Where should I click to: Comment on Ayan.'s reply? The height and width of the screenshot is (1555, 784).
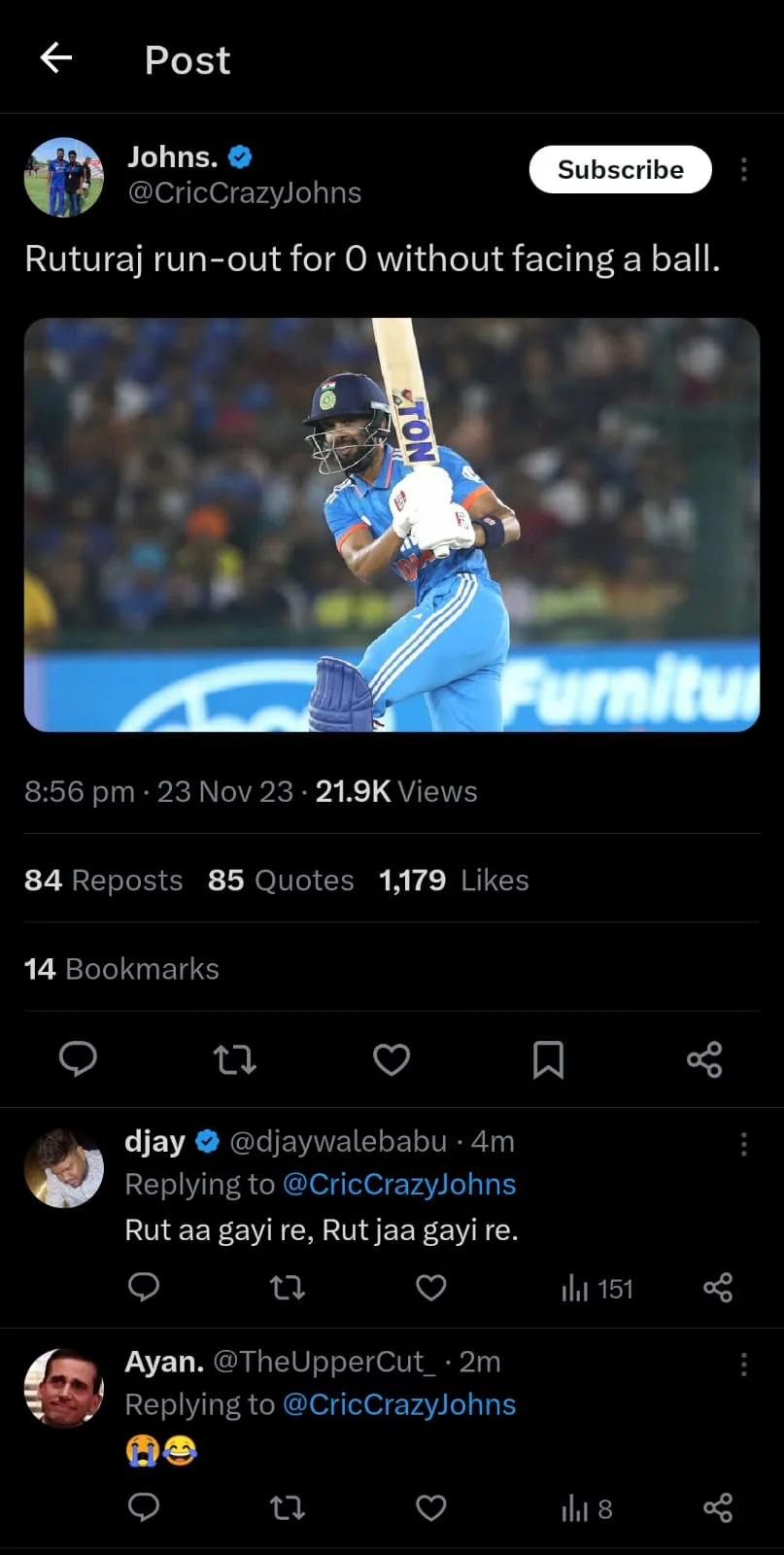coord(144,1508)
